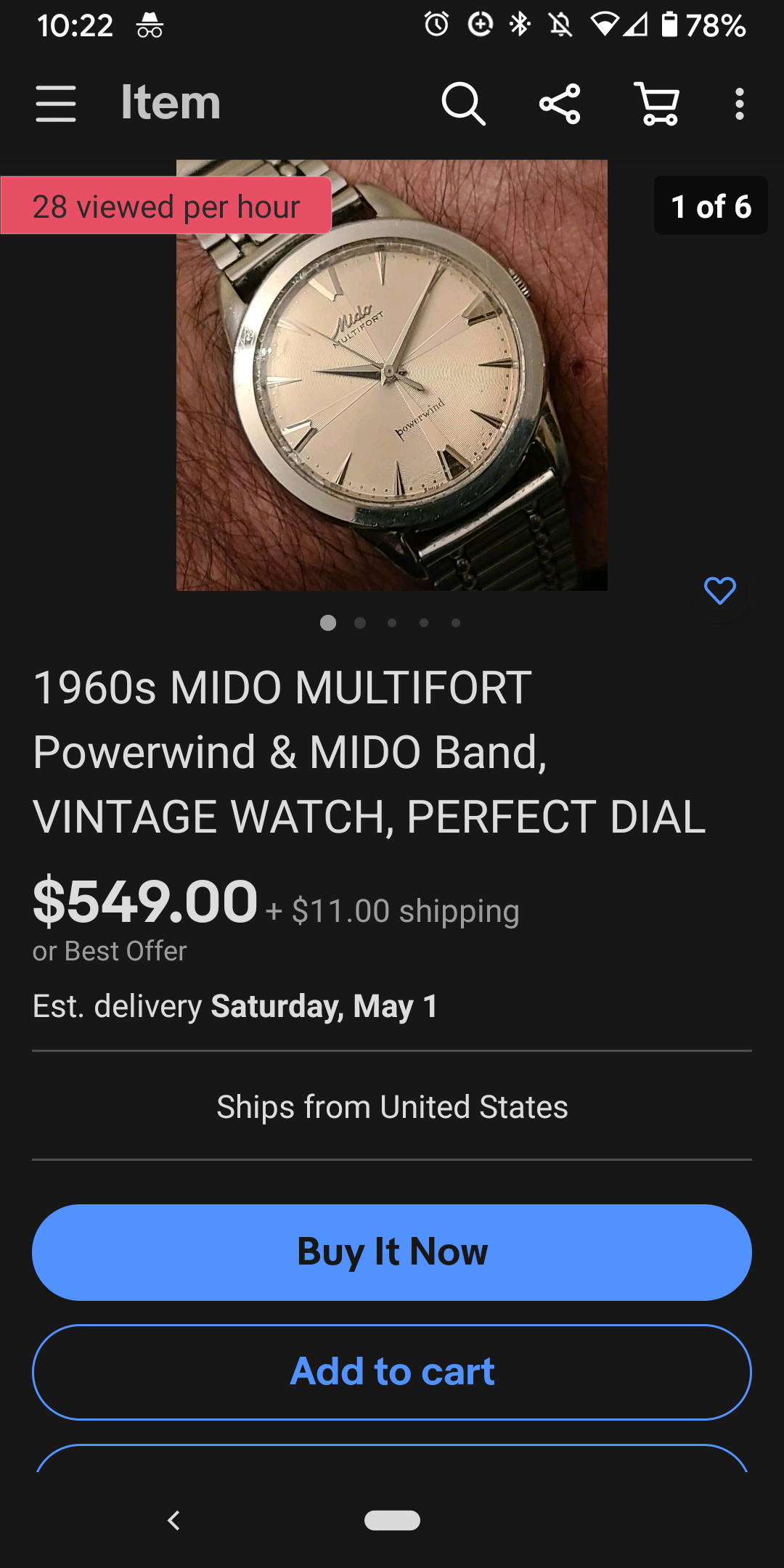Share this Mido watch listing
The image size is (784, 1568).
[560, 104]
